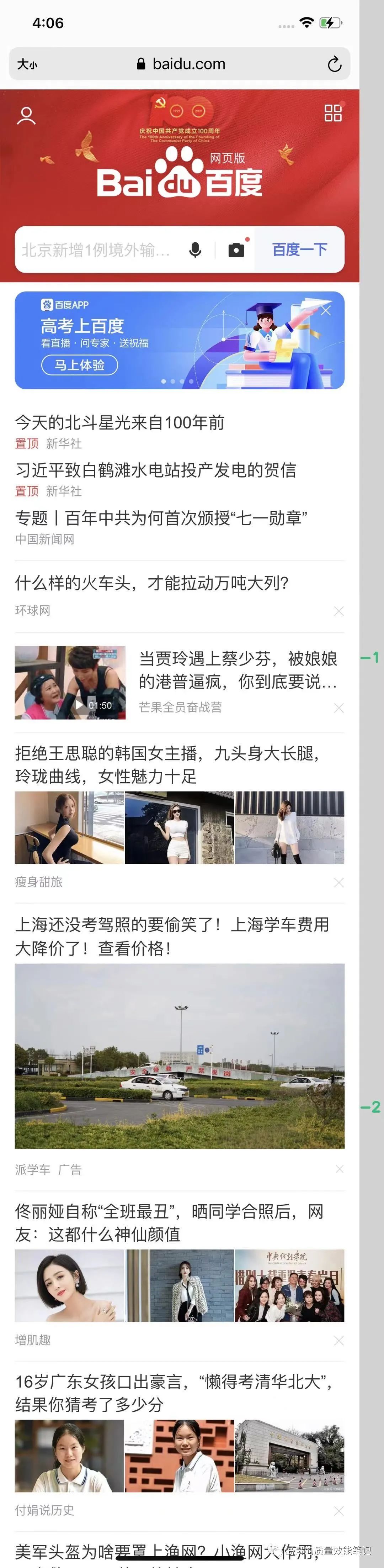Tap the Baidu search input field

[97, 250]
